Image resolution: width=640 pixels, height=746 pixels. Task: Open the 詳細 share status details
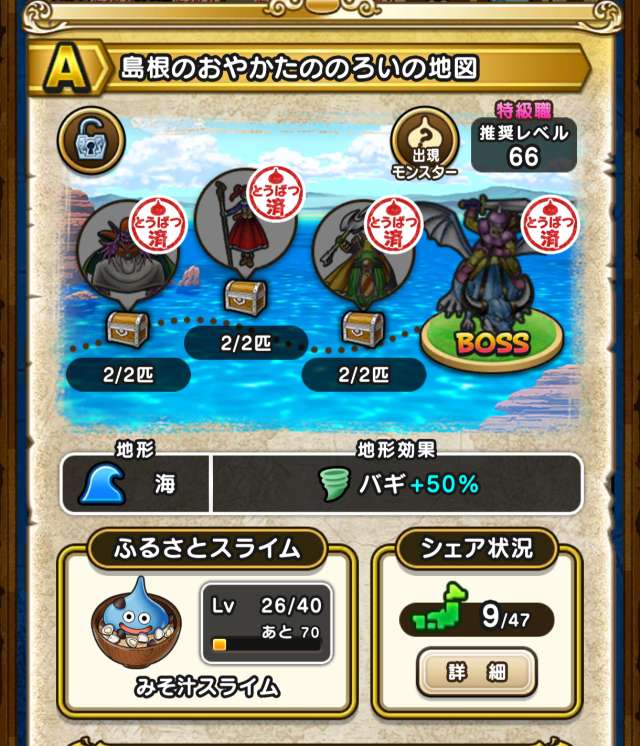point(476,672)
